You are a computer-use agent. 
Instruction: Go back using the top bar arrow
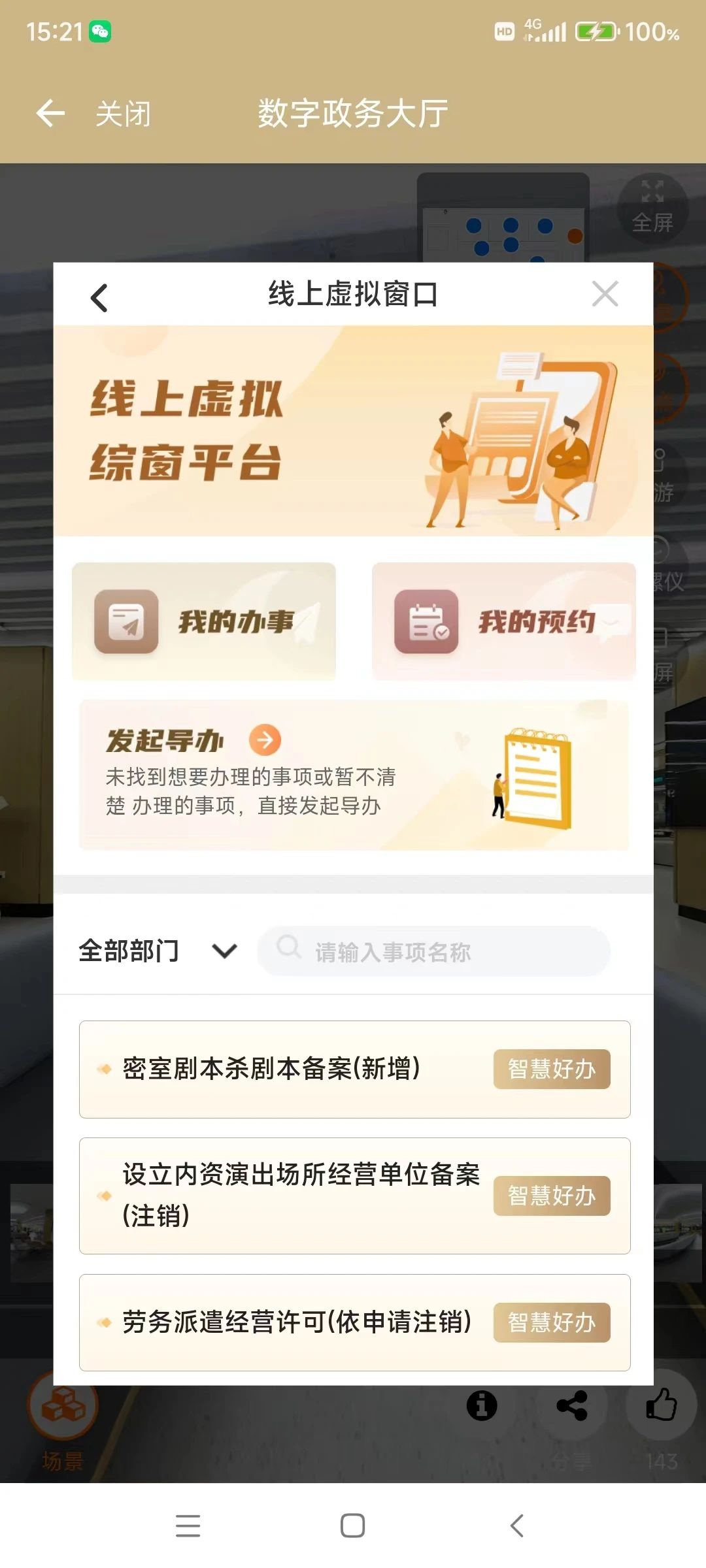coord(50,113)
